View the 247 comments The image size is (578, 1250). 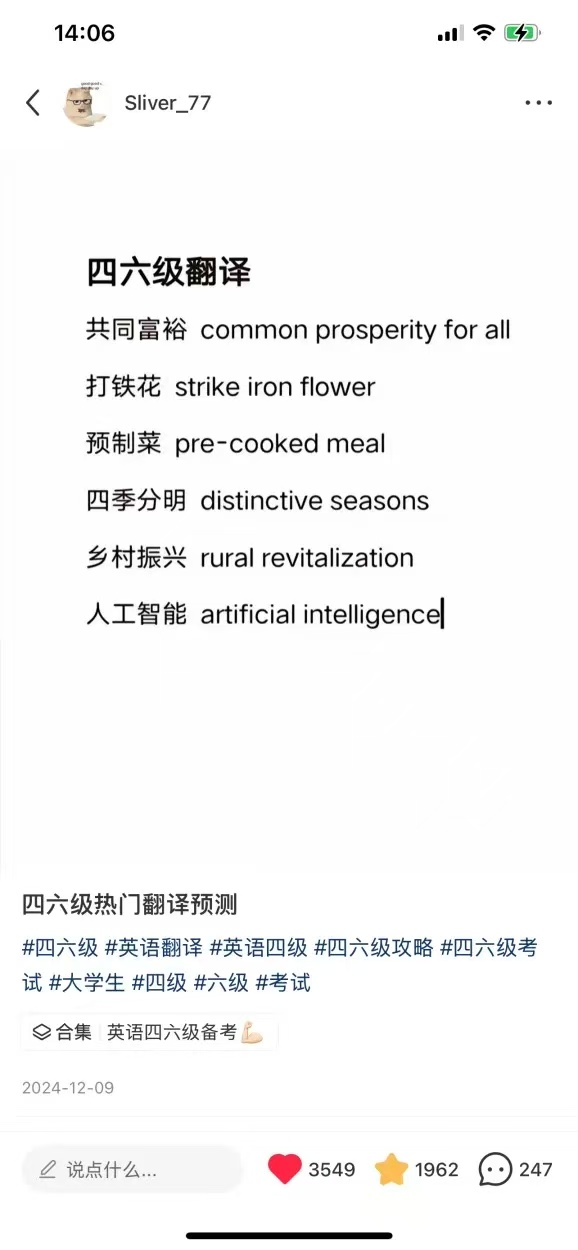click(516, 1169)
